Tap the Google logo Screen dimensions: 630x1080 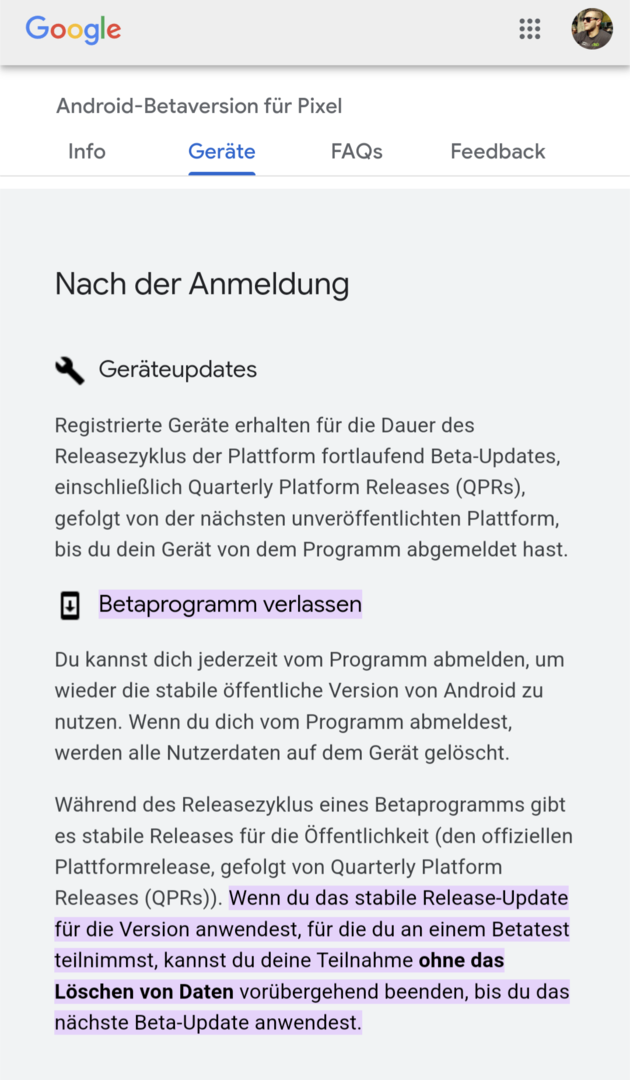73,29
